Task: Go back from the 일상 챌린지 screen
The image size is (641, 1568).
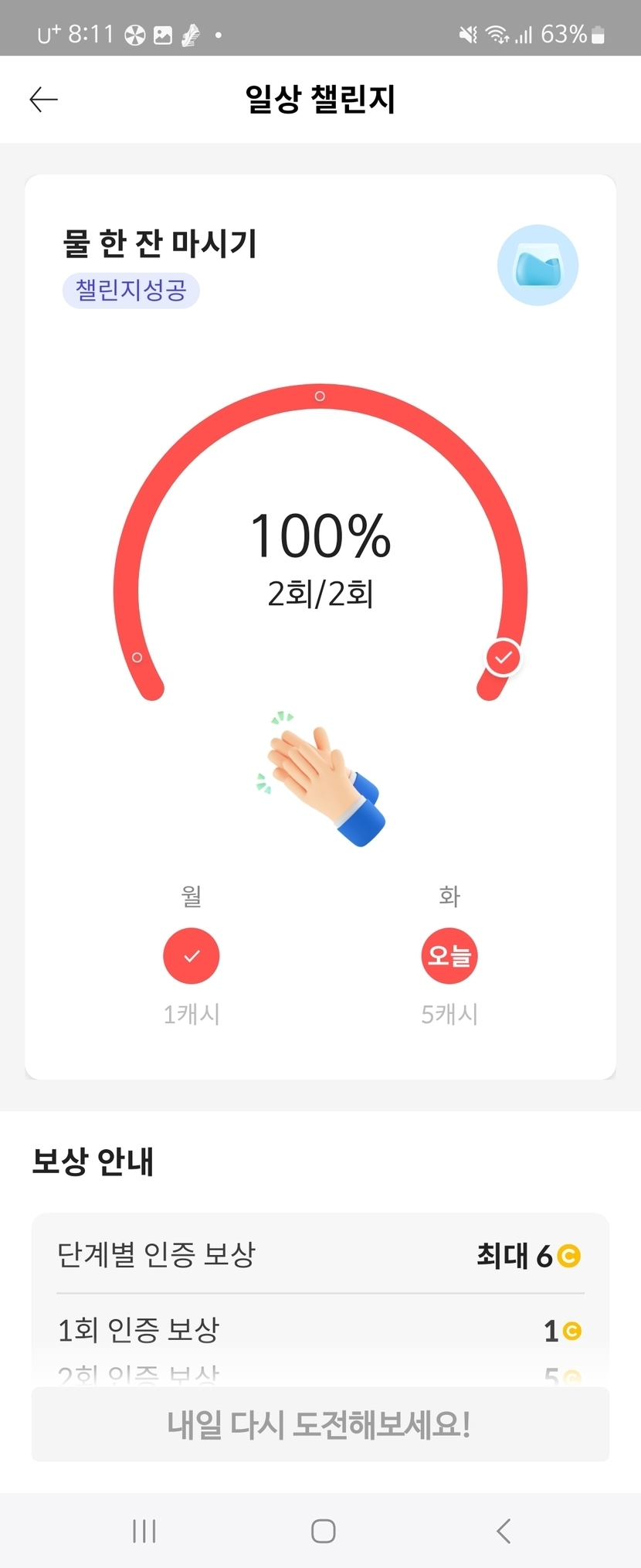Action: click(43, 99)
